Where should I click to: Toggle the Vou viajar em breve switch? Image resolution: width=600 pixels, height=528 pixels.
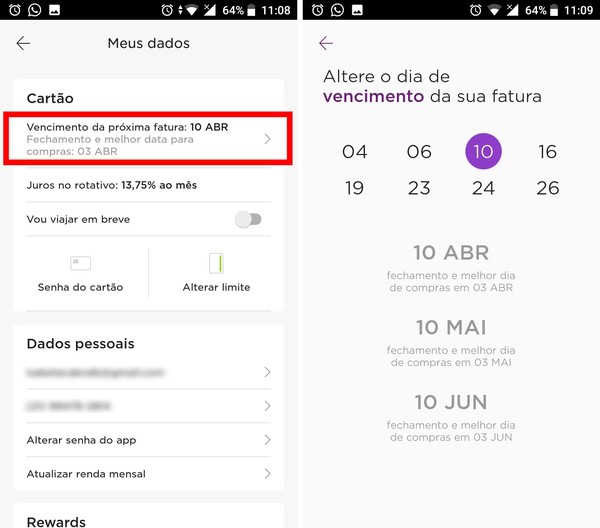click(x=248, y=219)
